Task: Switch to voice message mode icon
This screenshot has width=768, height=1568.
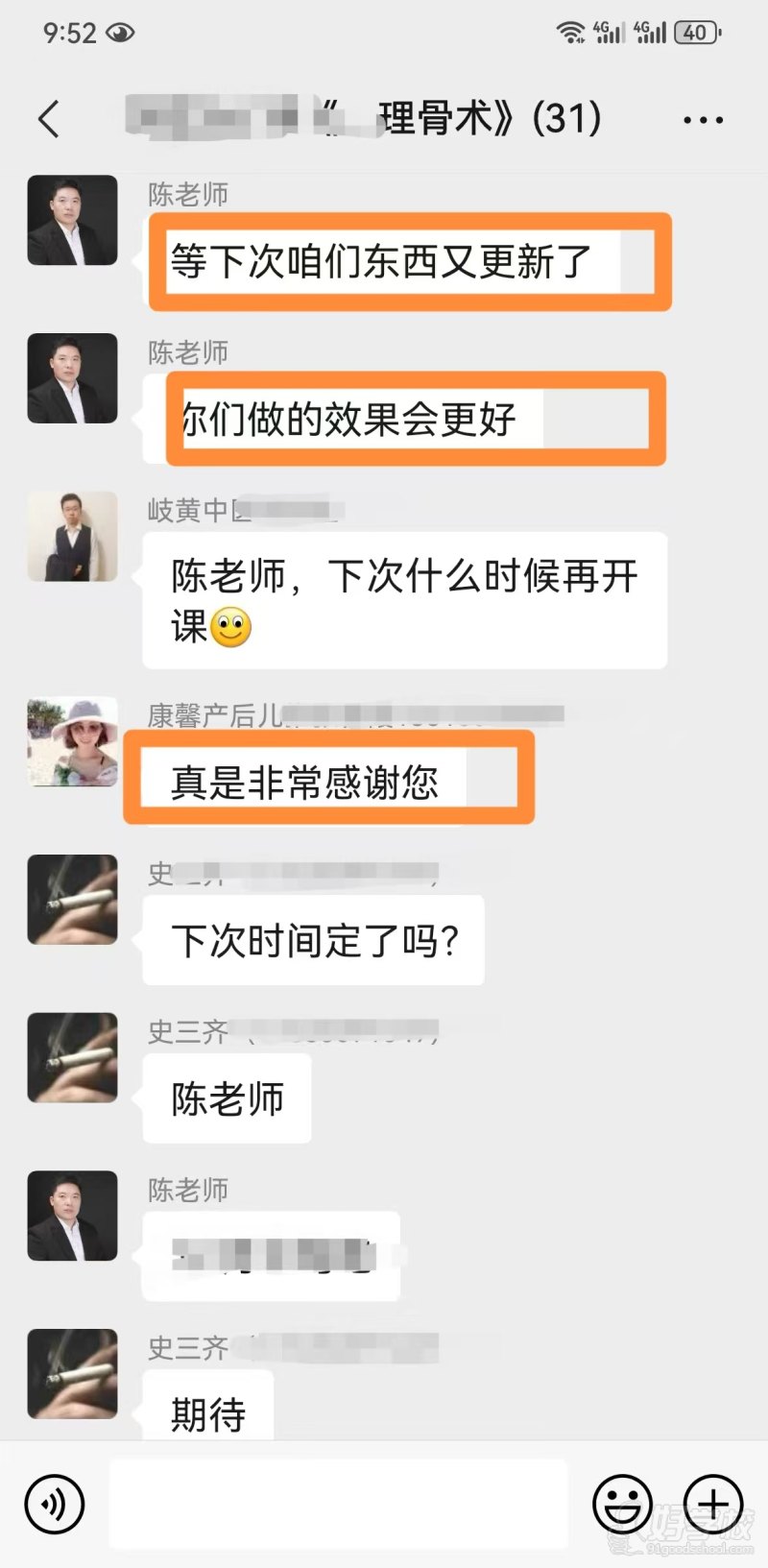Action: [x=53, y=1504]
